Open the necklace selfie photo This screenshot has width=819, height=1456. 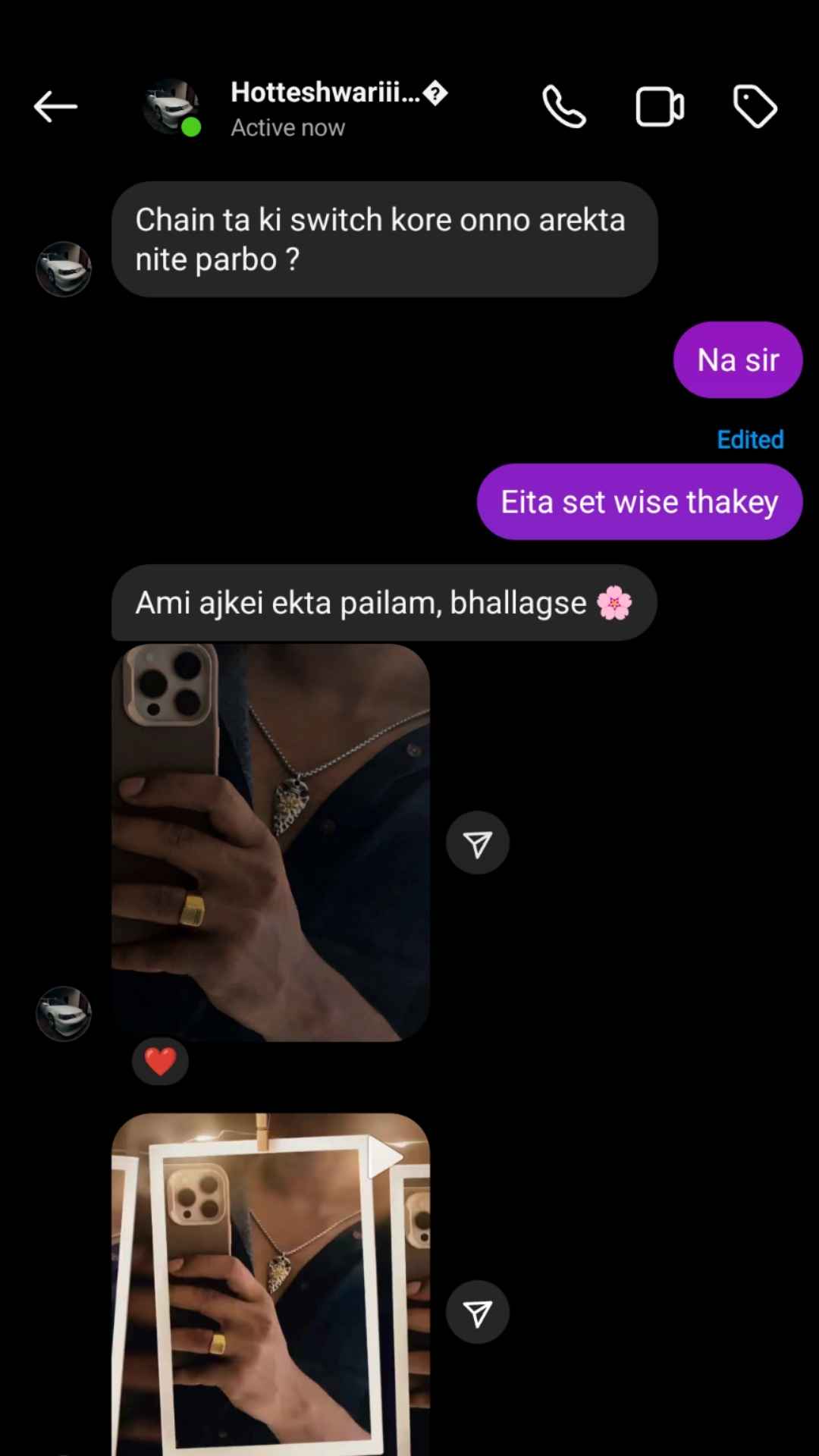(x=271, y=842)
